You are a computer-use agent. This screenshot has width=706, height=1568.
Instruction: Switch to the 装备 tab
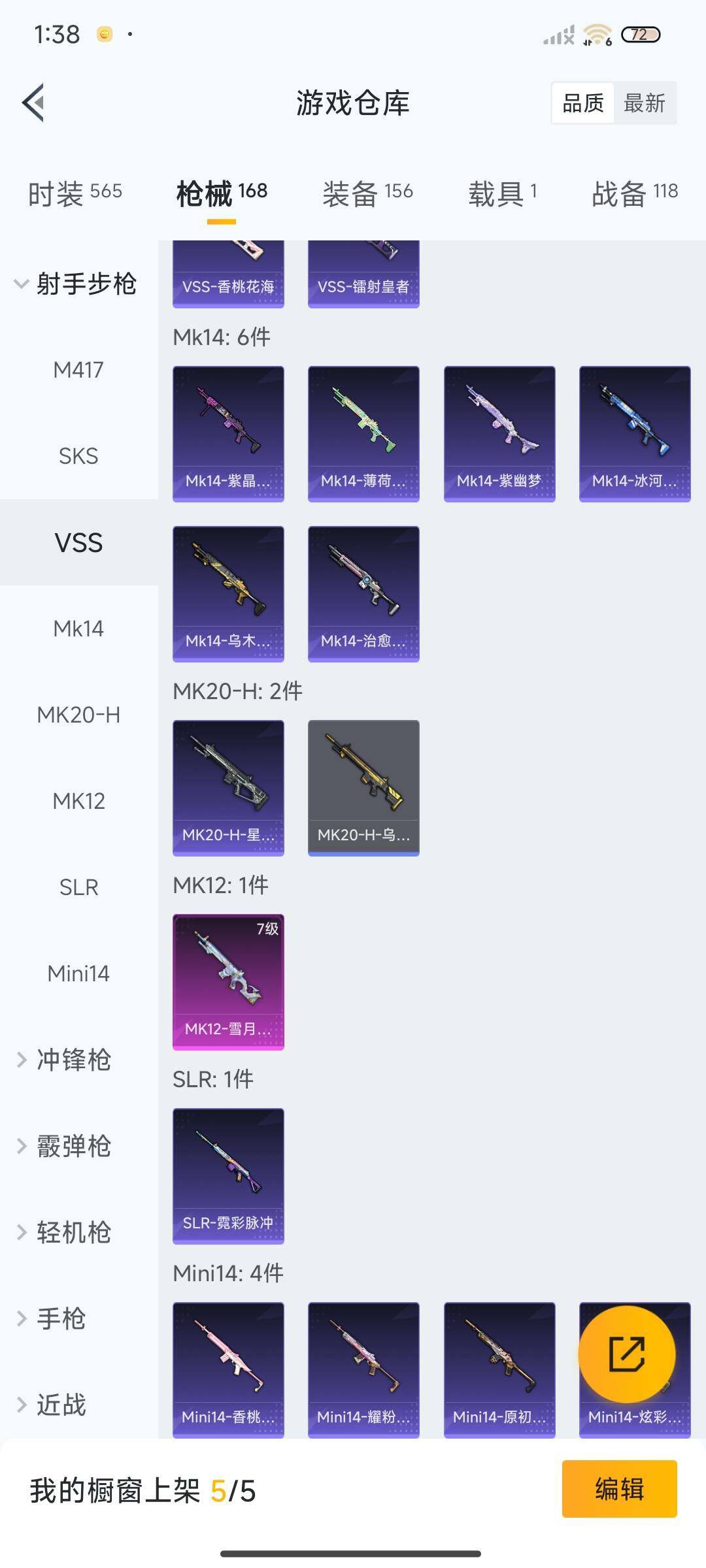(367, 193)
